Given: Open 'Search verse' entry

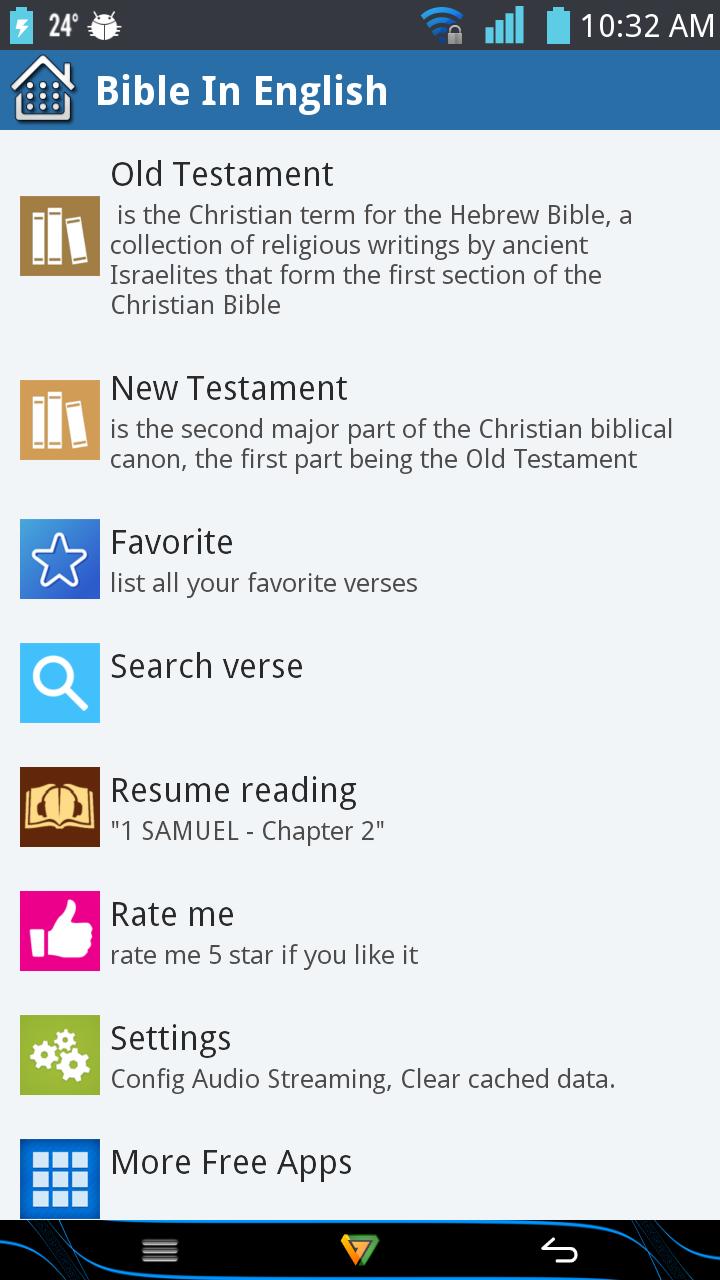Looking at the screenshot, I should pos(206,666).
